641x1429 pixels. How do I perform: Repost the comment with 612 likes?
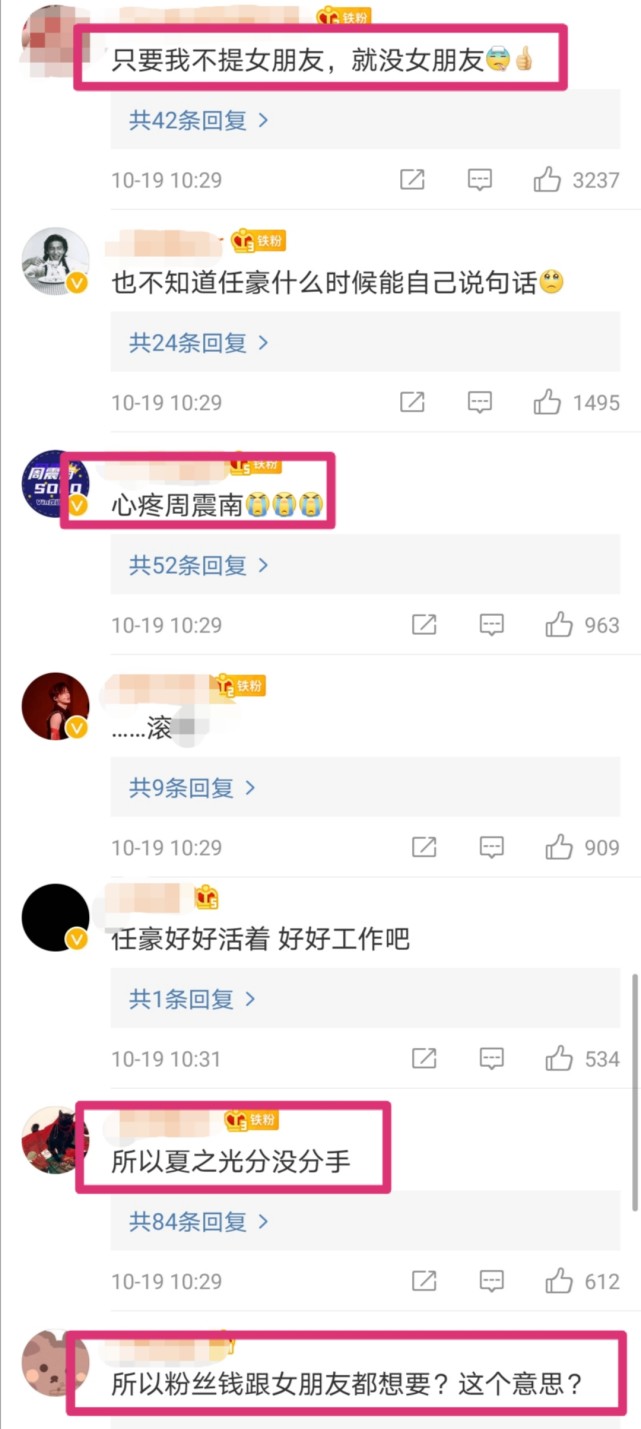click(x=424, y=1281)
